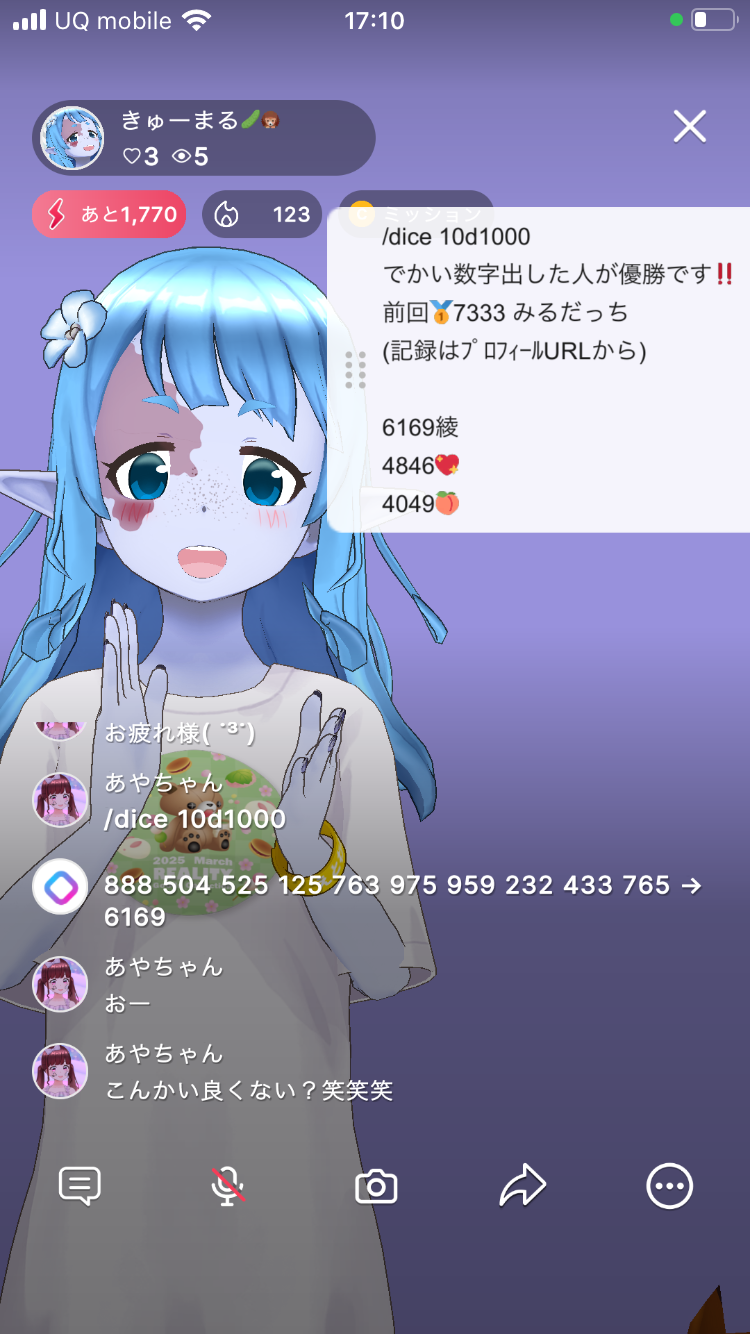Take a photo with the camera icon
Viewport: 750px width, 1334px height.
pos(376,1187)
